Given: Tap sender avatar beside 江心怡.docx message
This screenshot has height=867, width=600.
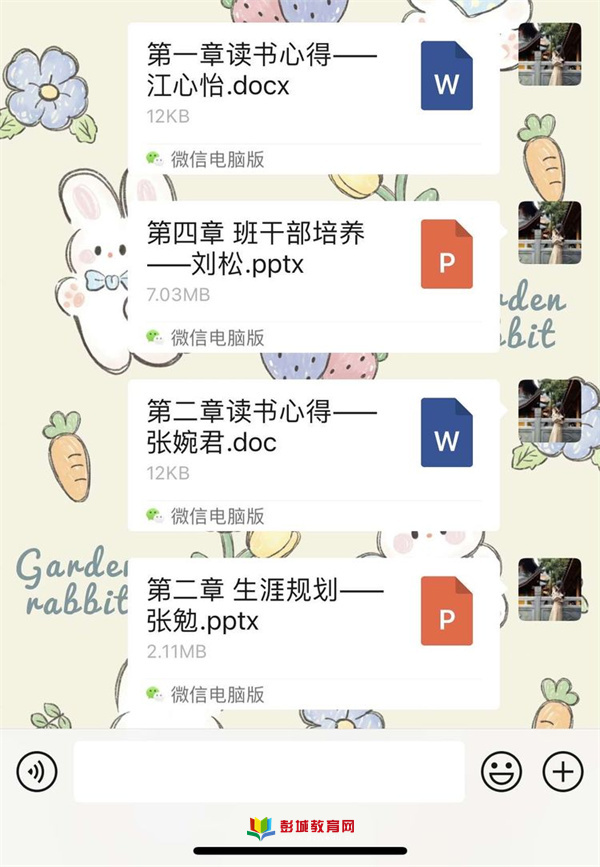Looking at the screenshot, I should (549, 54).
